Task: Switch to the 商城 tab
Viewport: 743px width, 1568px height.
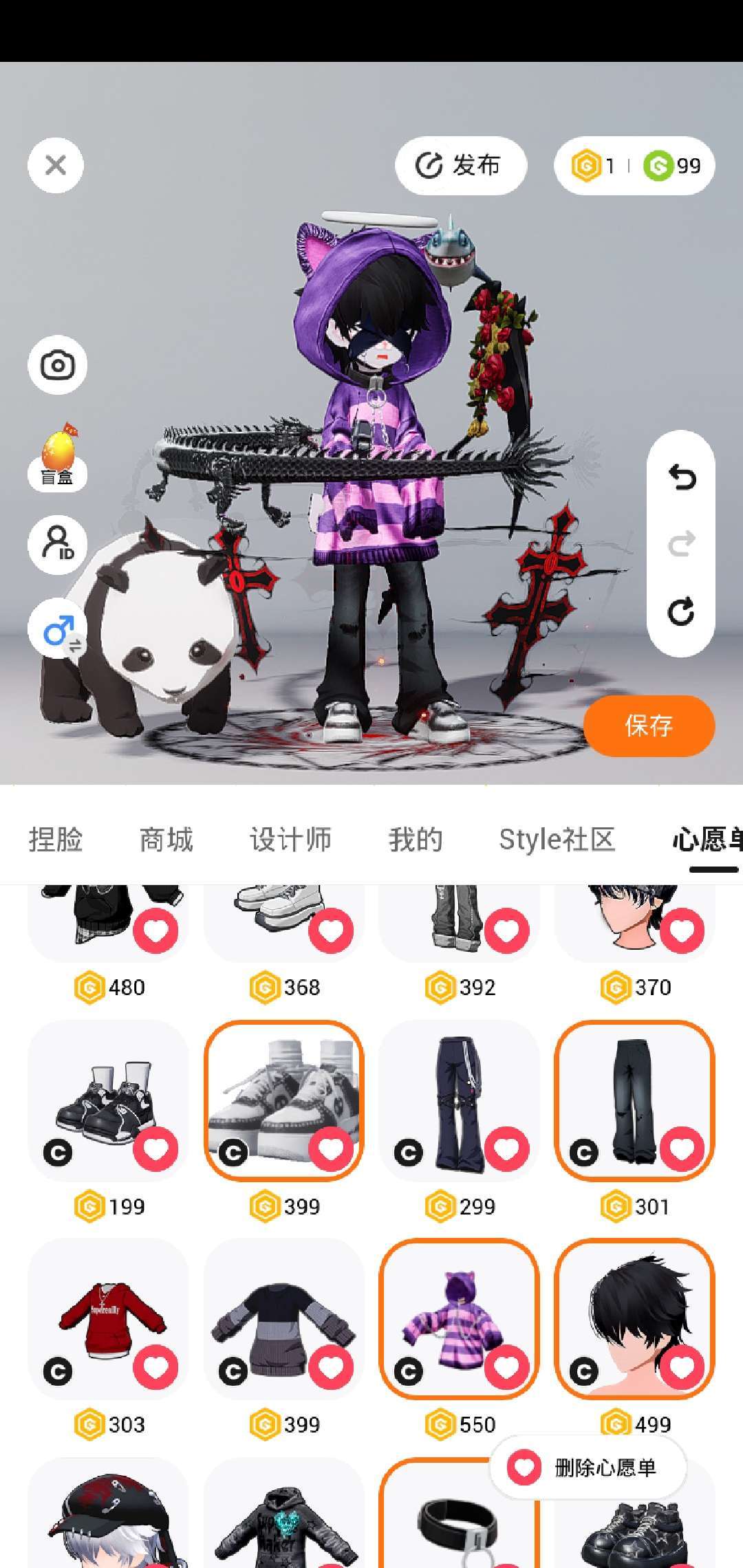Action: tap(166, 840)
